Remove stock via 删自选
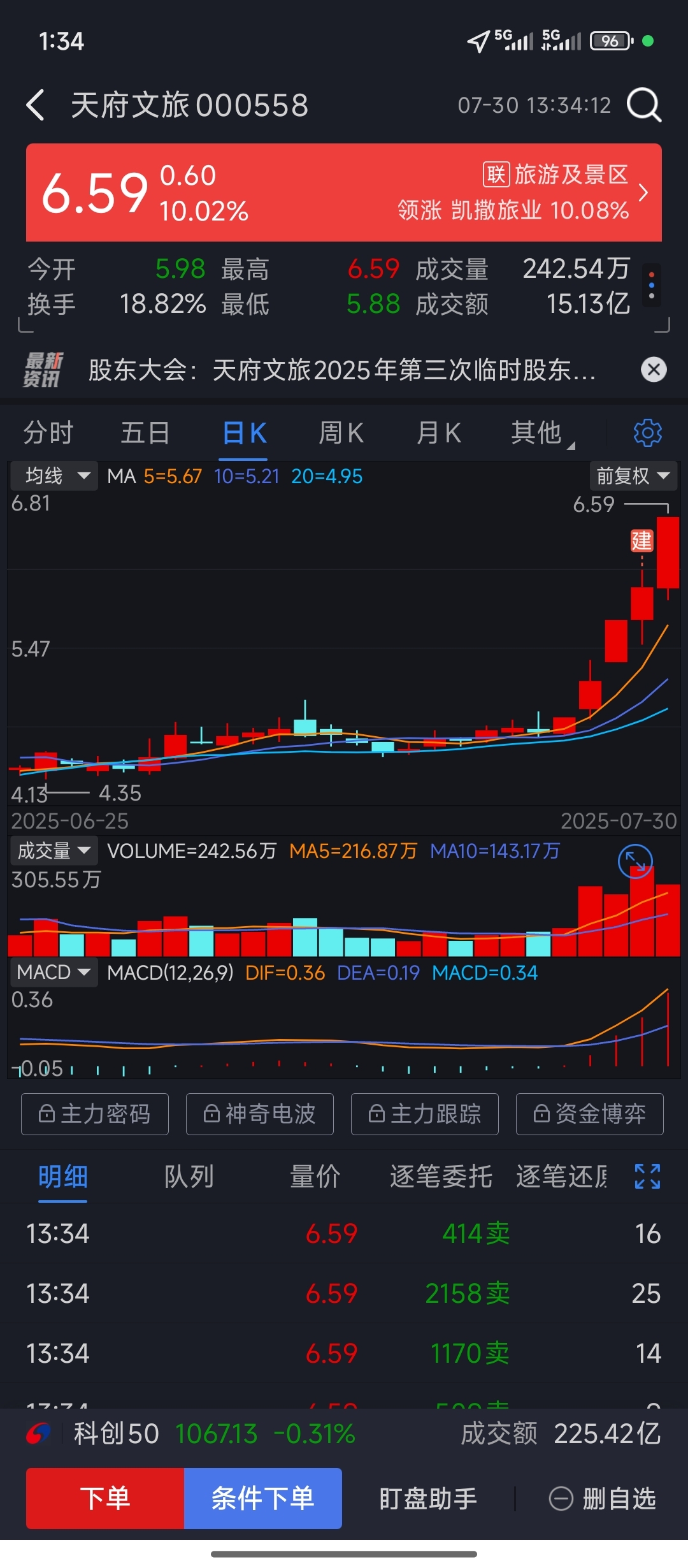Image resolution: width=688 pixels, height=1568 pixels. pos(602,1499)
